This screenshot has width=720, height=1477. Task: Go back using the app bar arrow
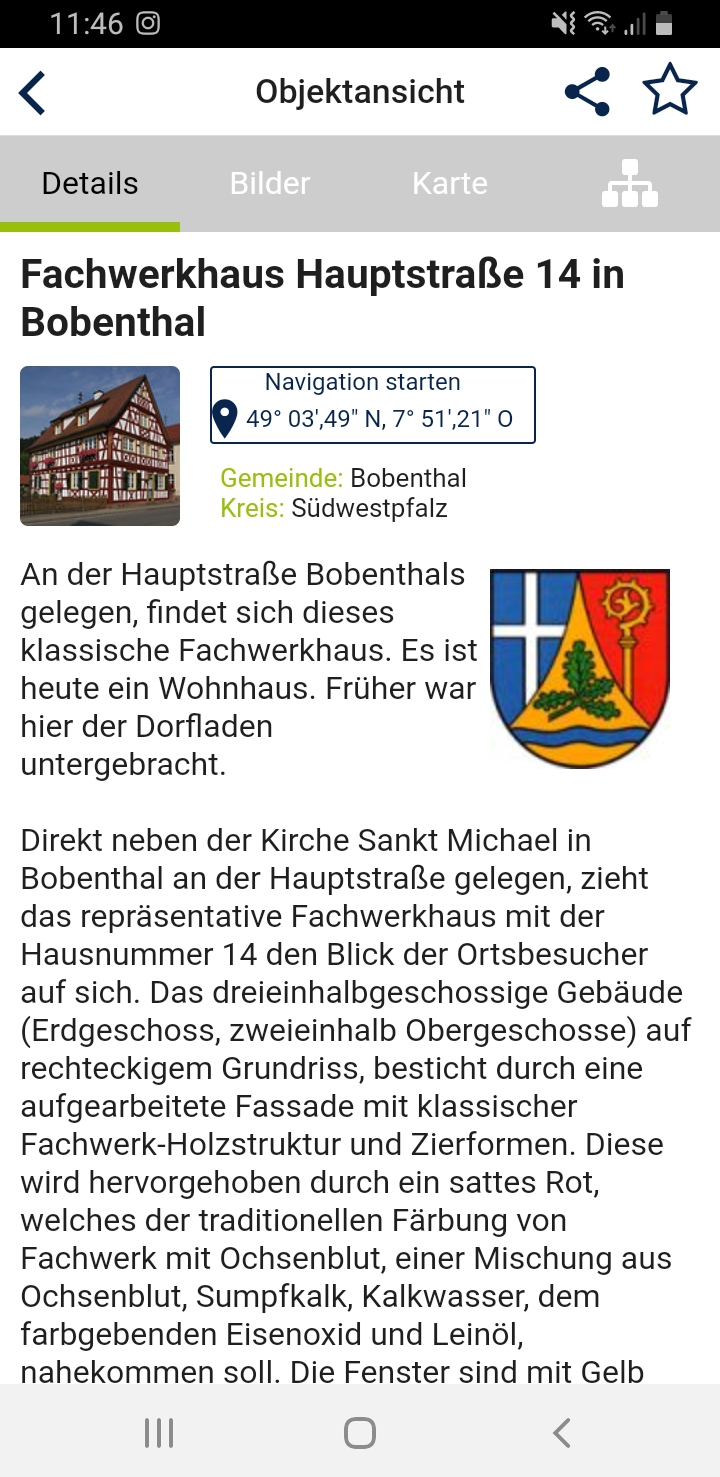33,93
